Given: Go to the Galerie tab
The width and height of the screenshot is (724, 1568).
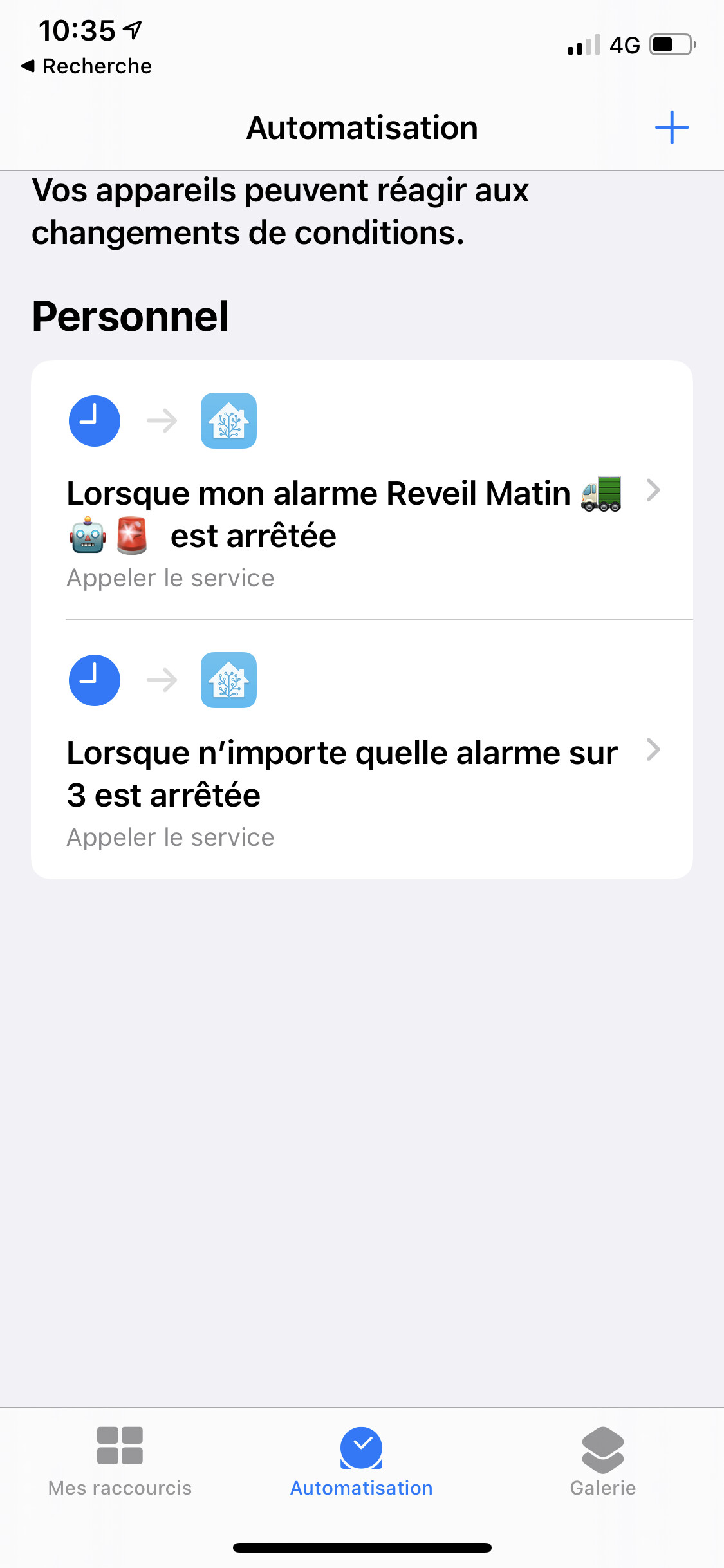Looking at the screenshot, I should 602,1461.
